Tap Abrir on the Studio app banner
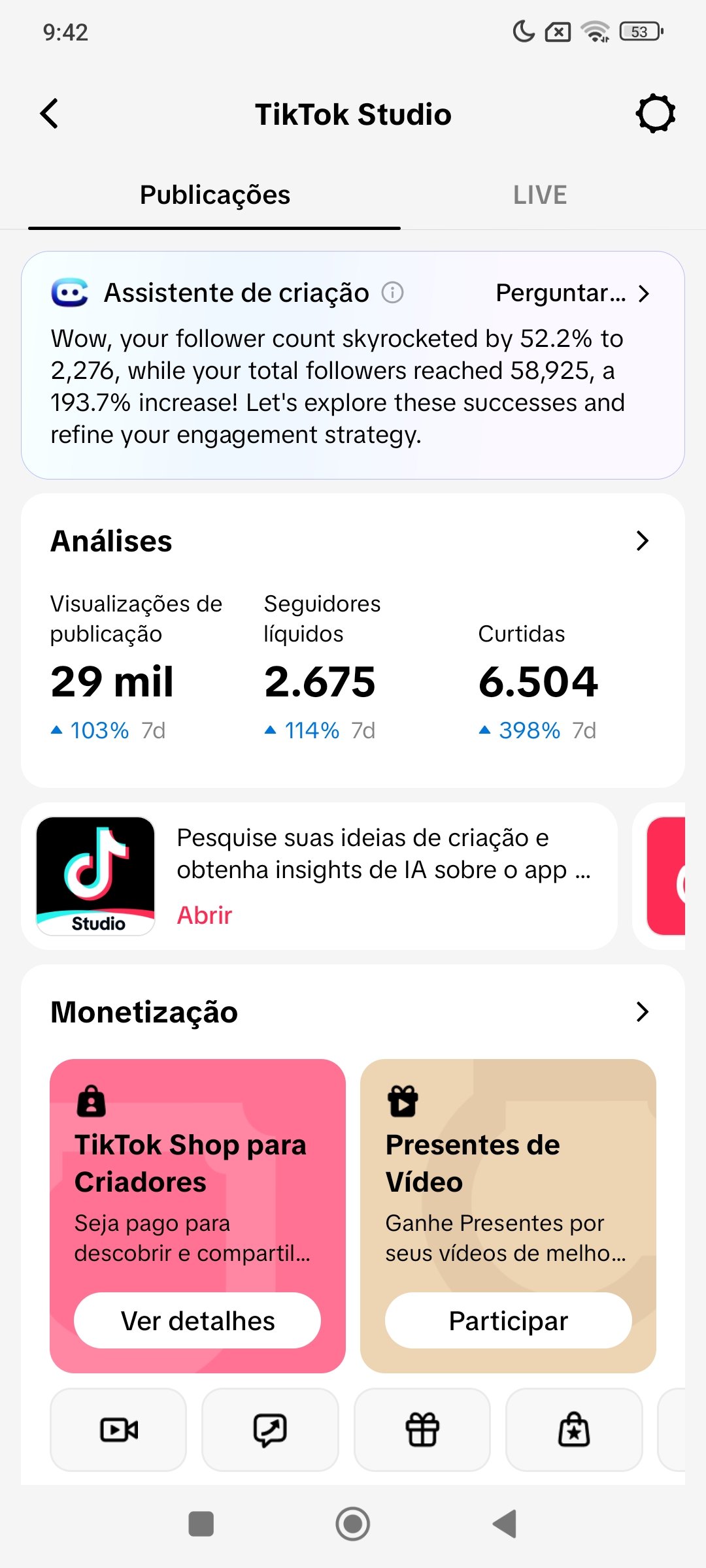This screenshot has height=1568, width=706. 205,915
